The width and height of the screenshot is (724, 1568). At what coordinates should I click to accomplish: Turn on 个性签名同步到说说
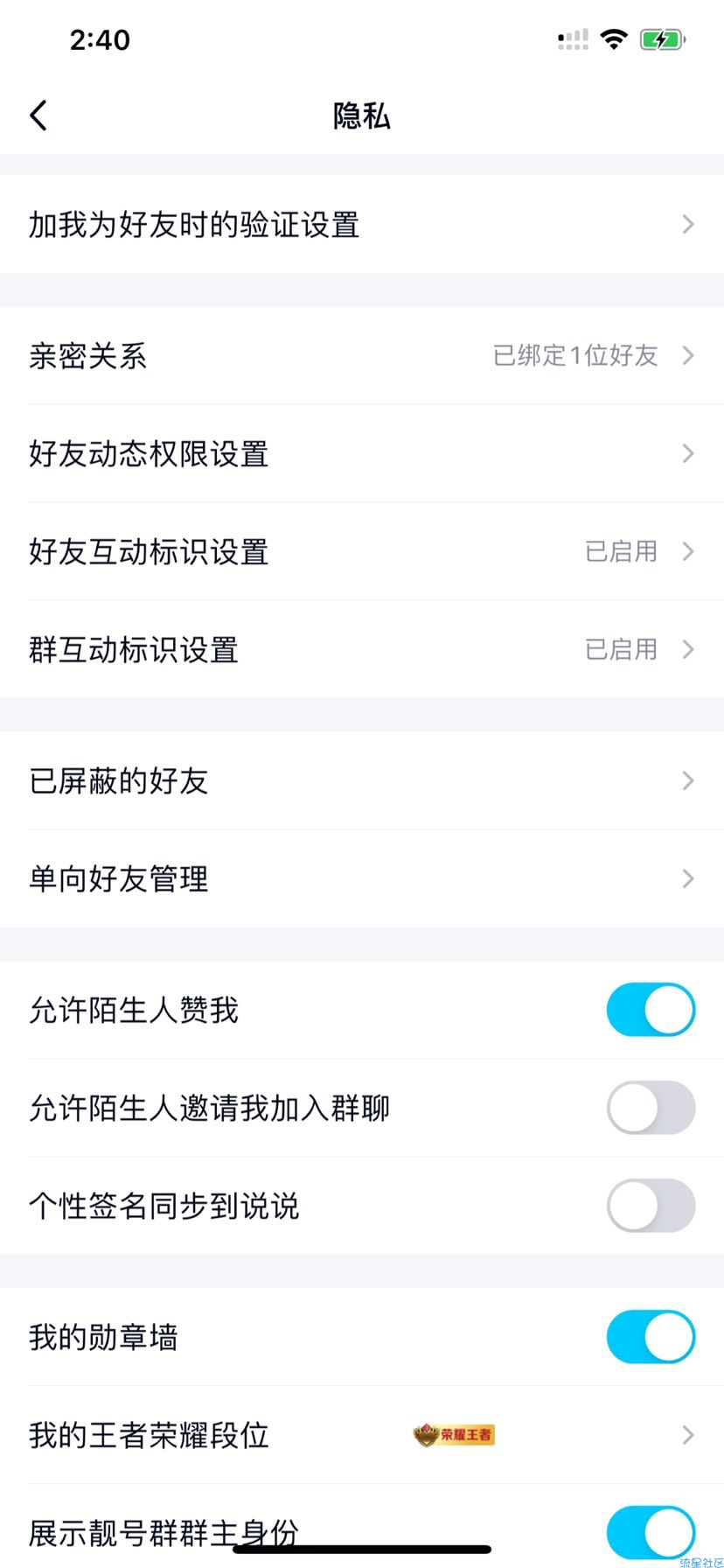[651, 1206]
